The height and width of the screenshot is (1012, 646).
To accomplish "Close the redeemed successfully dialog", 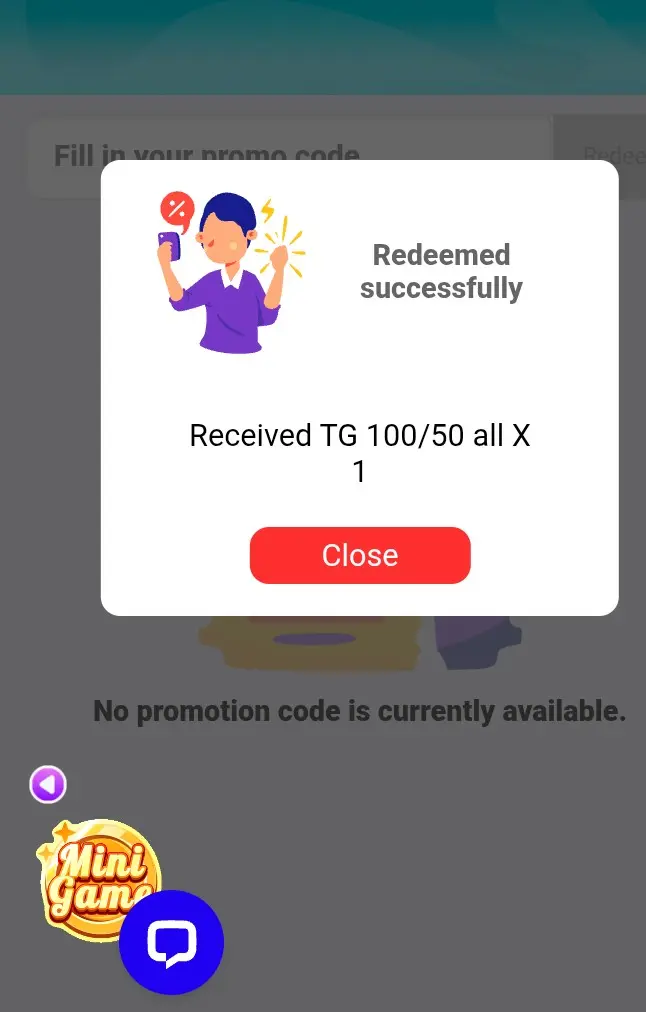I will point(360,555).
